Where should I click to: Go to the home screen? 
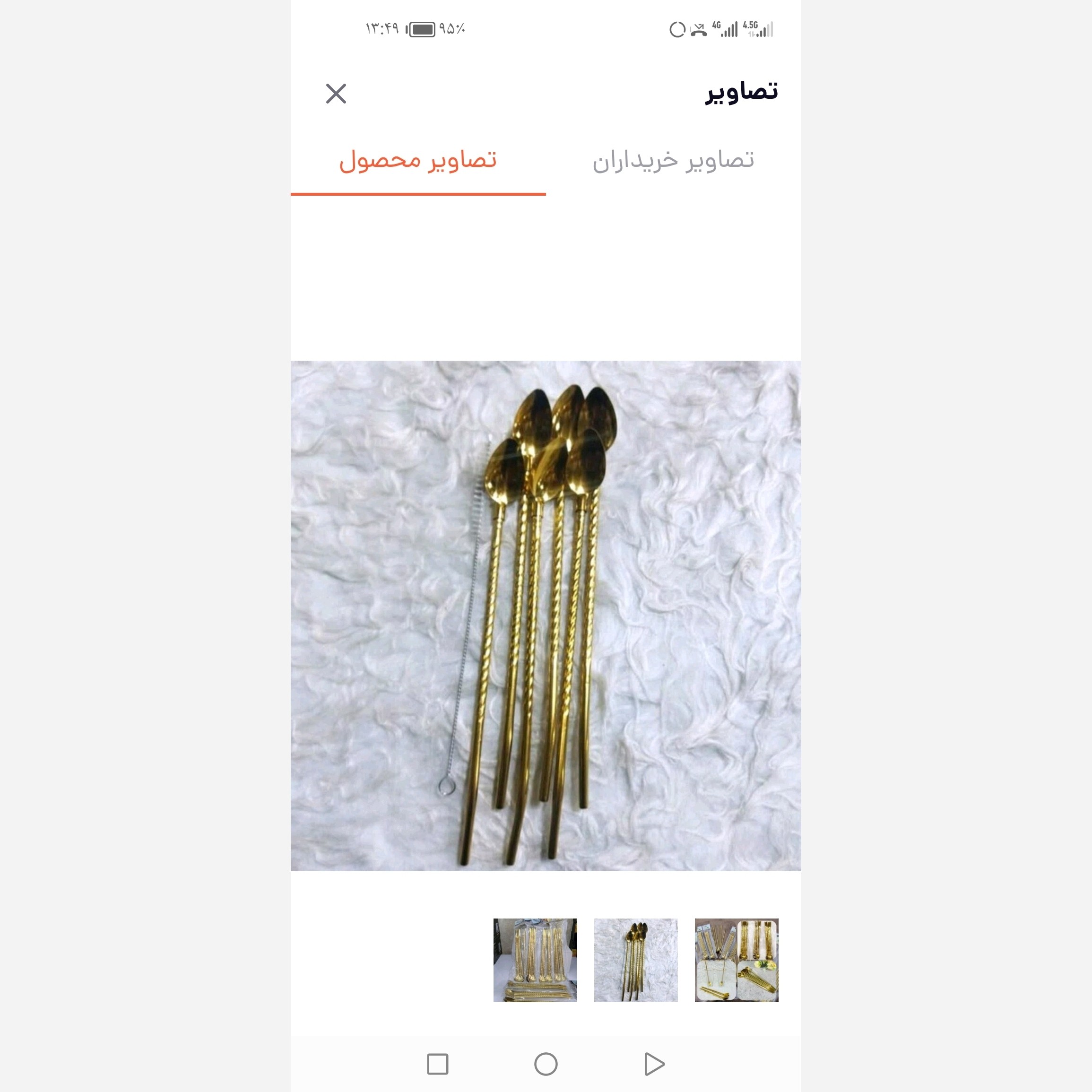546,1064
